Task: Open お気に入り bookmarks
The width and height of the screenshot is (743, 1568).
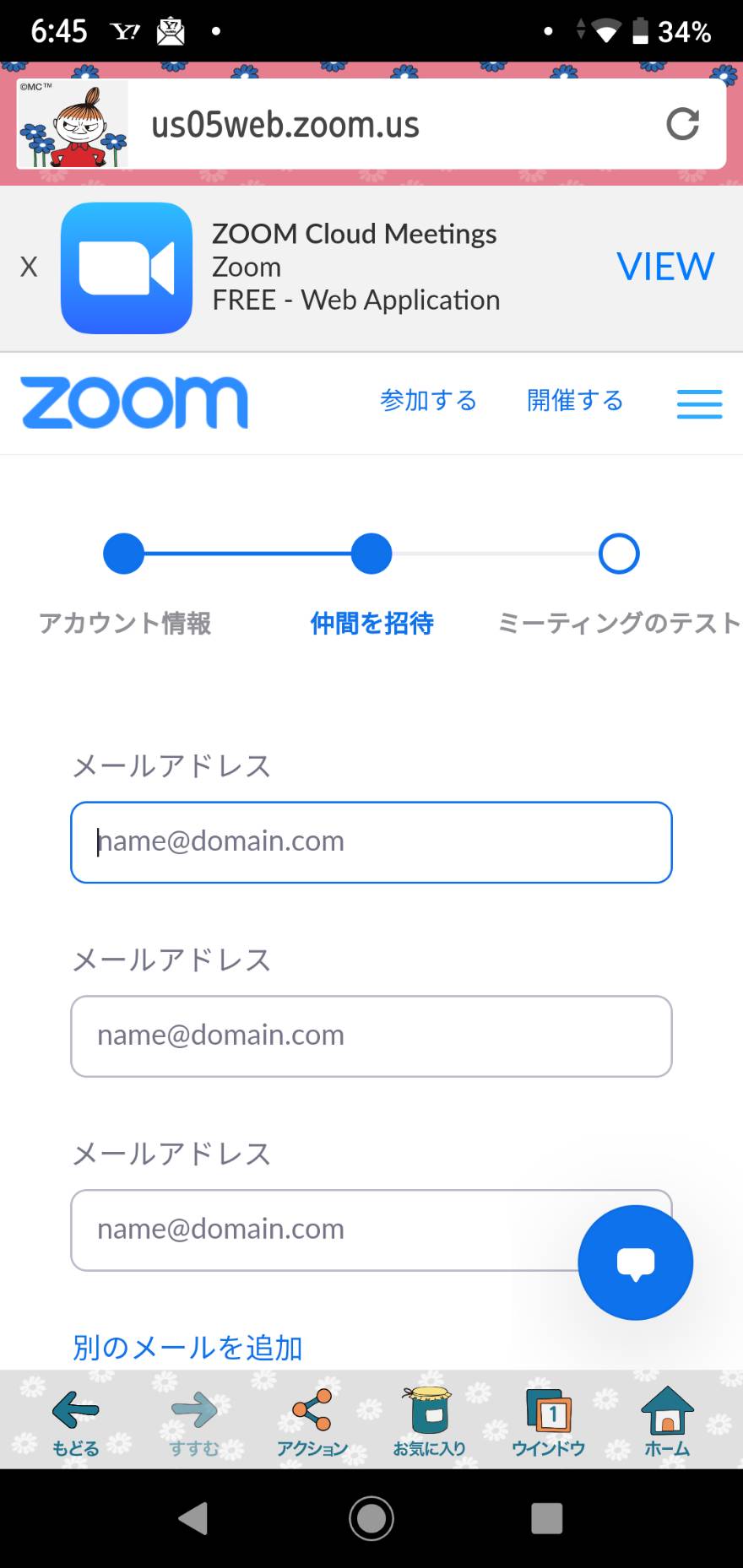Action: click(x=429, y=1422)
